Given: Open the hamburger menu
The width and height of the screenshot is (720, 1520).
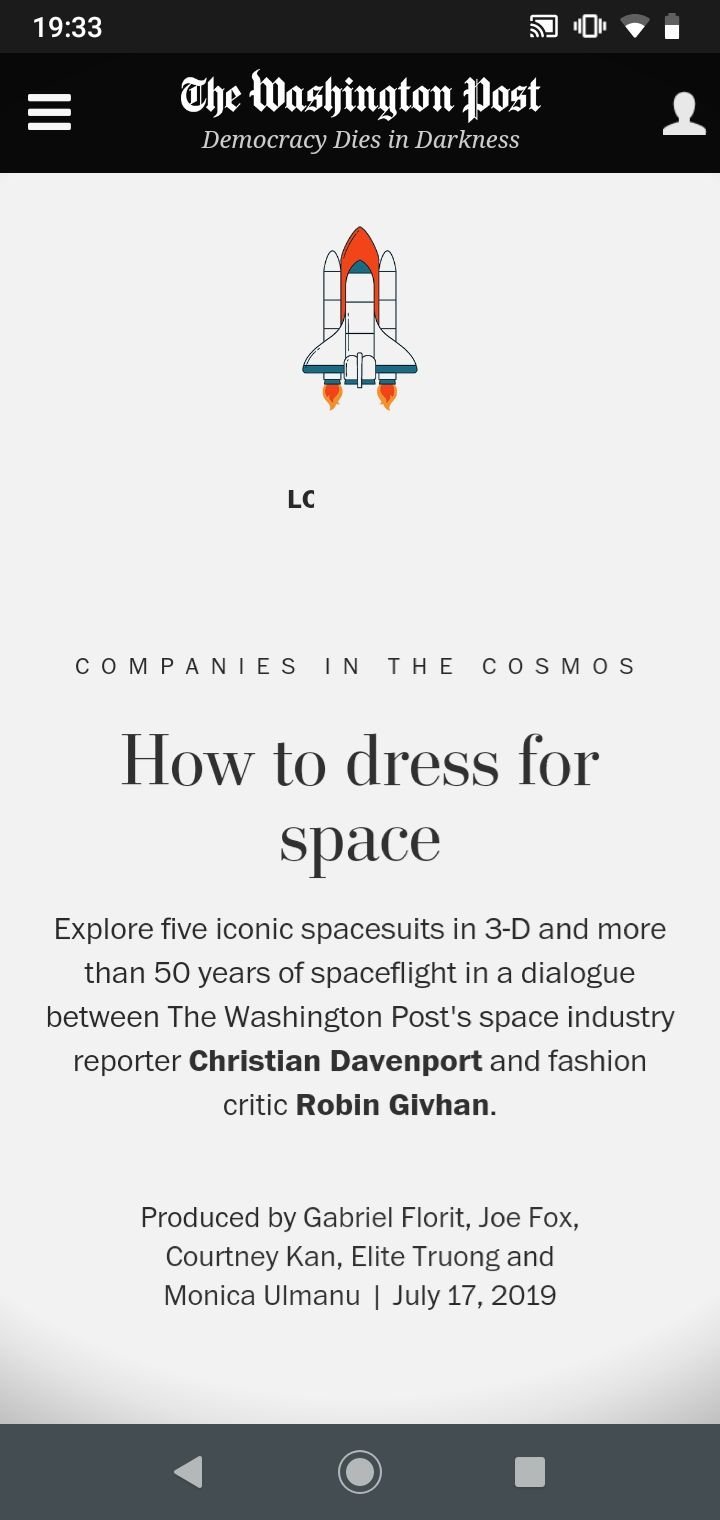Looking at the screenshot, I should click(49, 112).
